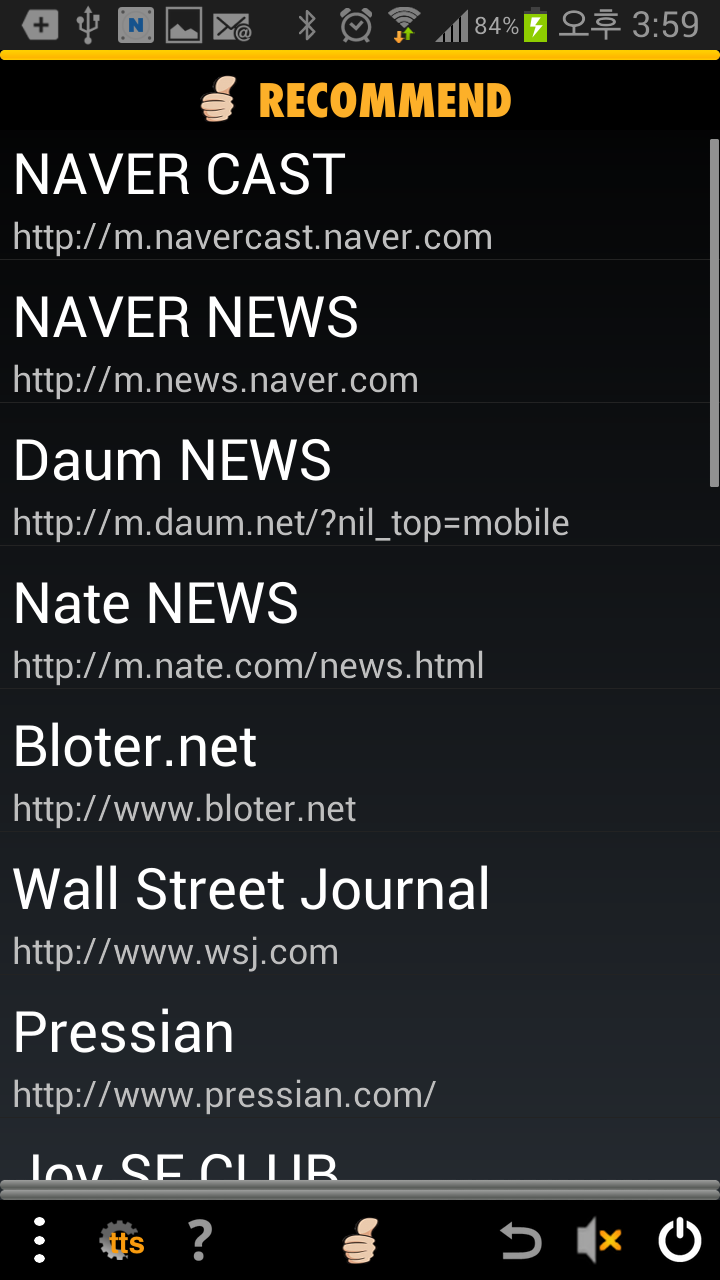The height and width of the screenshot is (1280, 720).
Task: Tap the power button icon
Action: pyautogui.click(x=680, y=1241)
